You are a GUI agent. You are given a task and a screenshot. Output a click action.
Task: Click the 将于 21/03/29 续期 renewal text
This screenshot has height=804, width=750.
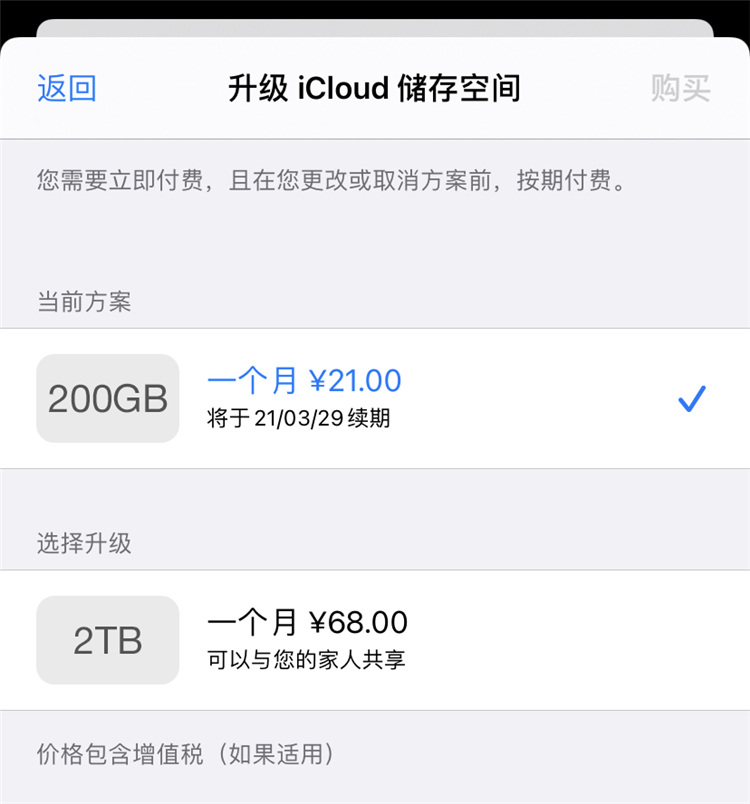pyautogui.click(x=300, y=418)
